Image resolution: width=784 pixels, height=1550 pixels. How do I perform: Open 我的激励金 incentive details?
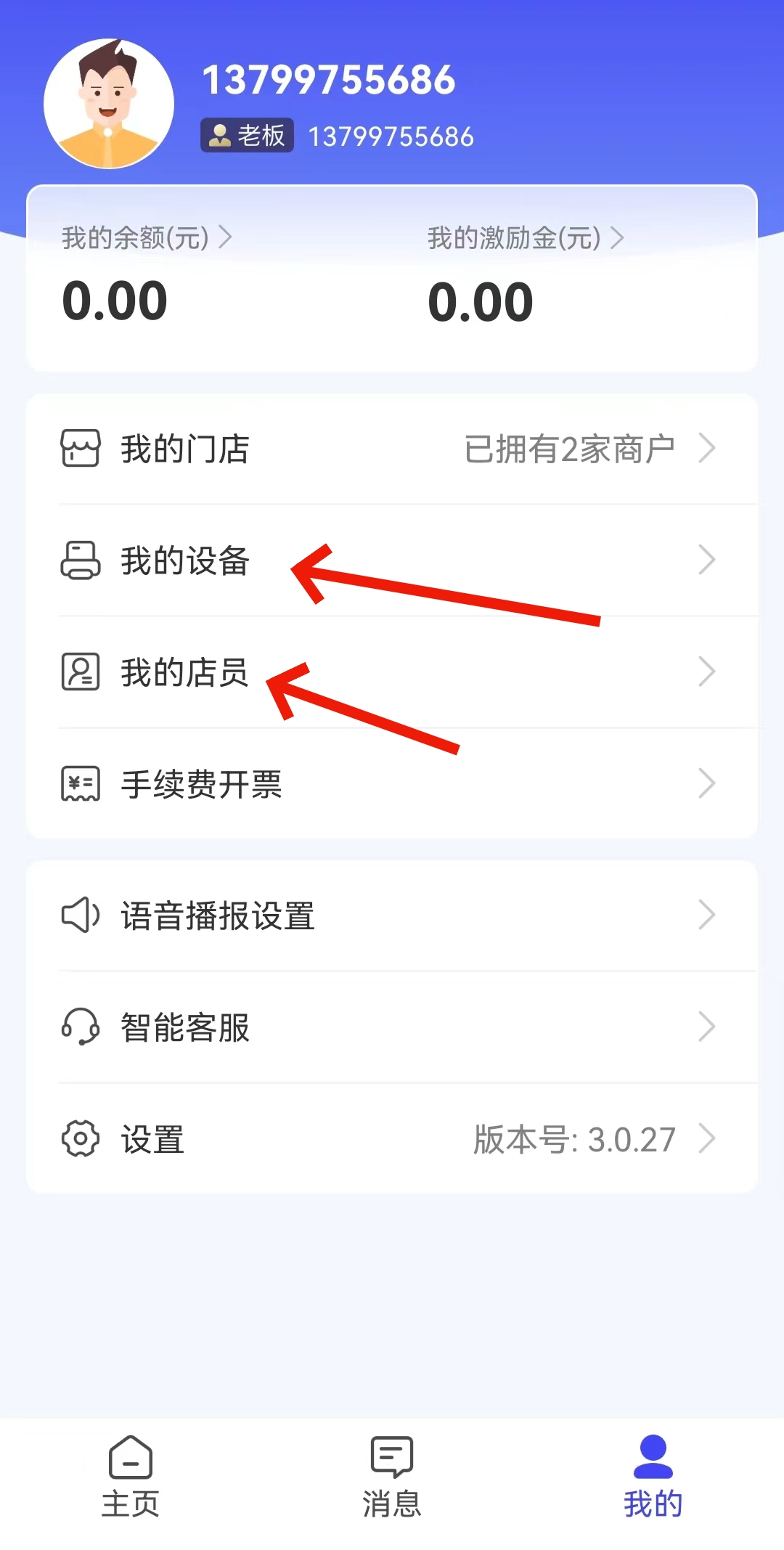tap(524, 237)
